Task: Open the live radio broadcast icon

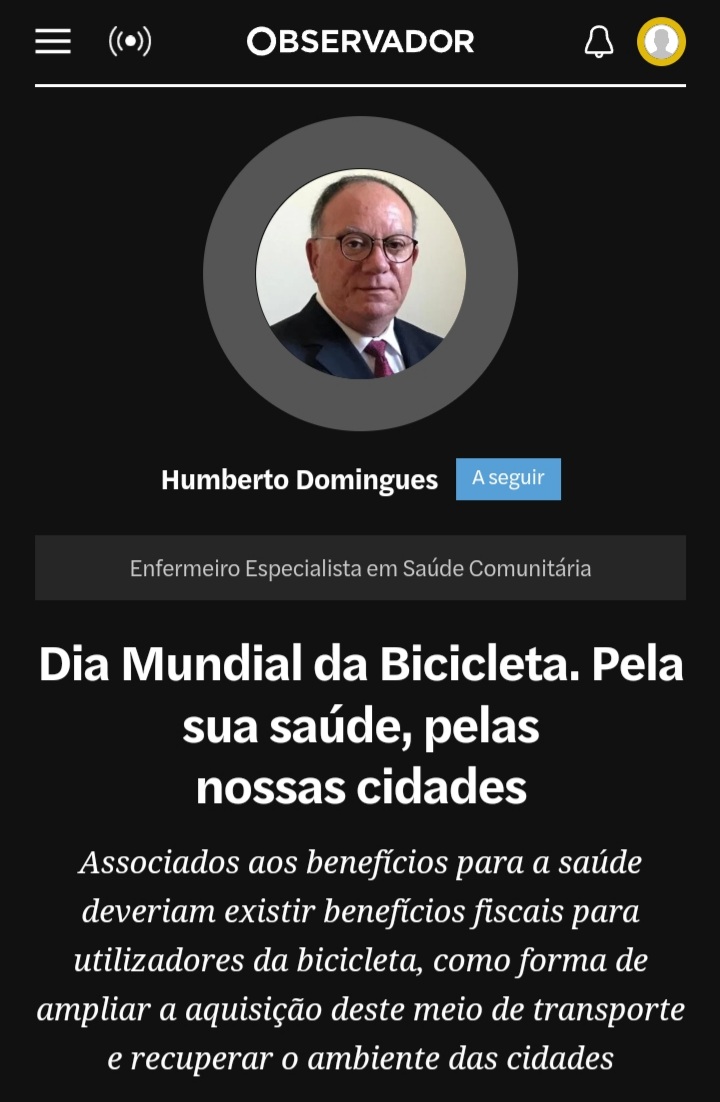Action: tap(130, 41)
